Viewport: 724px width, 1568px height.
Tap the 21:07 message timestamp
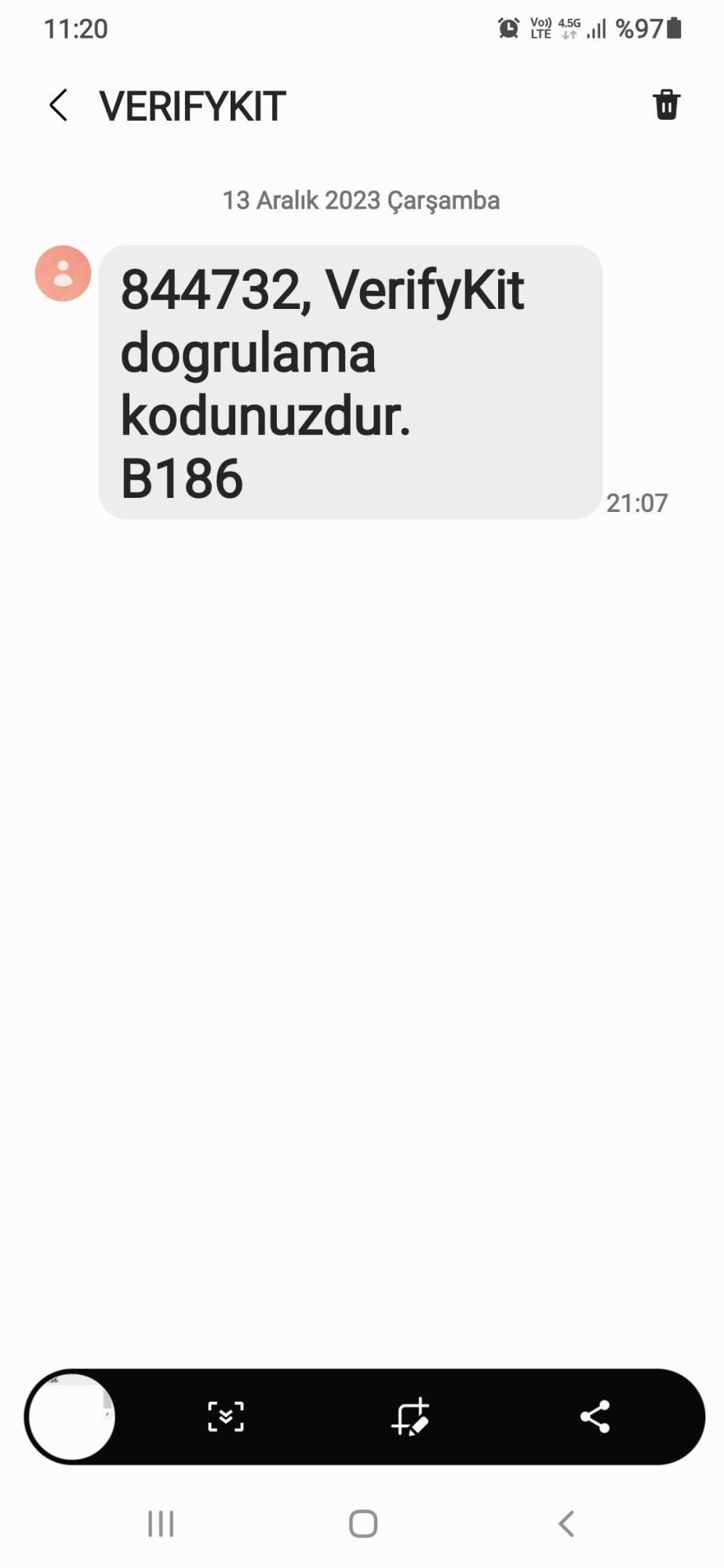pyautogui.click(x=639, y=503)
